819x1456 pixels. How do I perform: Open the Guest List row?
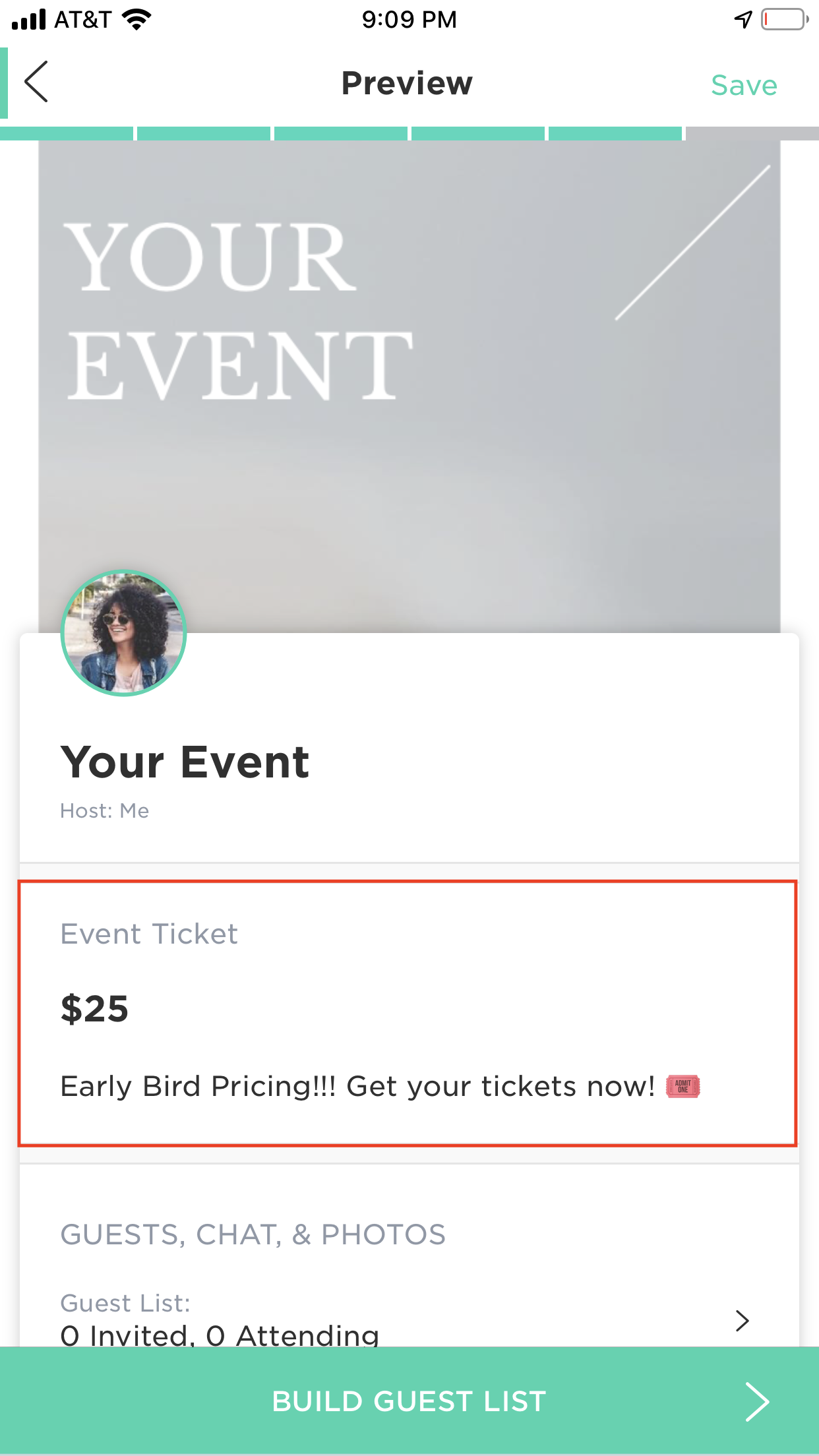pyautogui.click(x=409, y=1319)
